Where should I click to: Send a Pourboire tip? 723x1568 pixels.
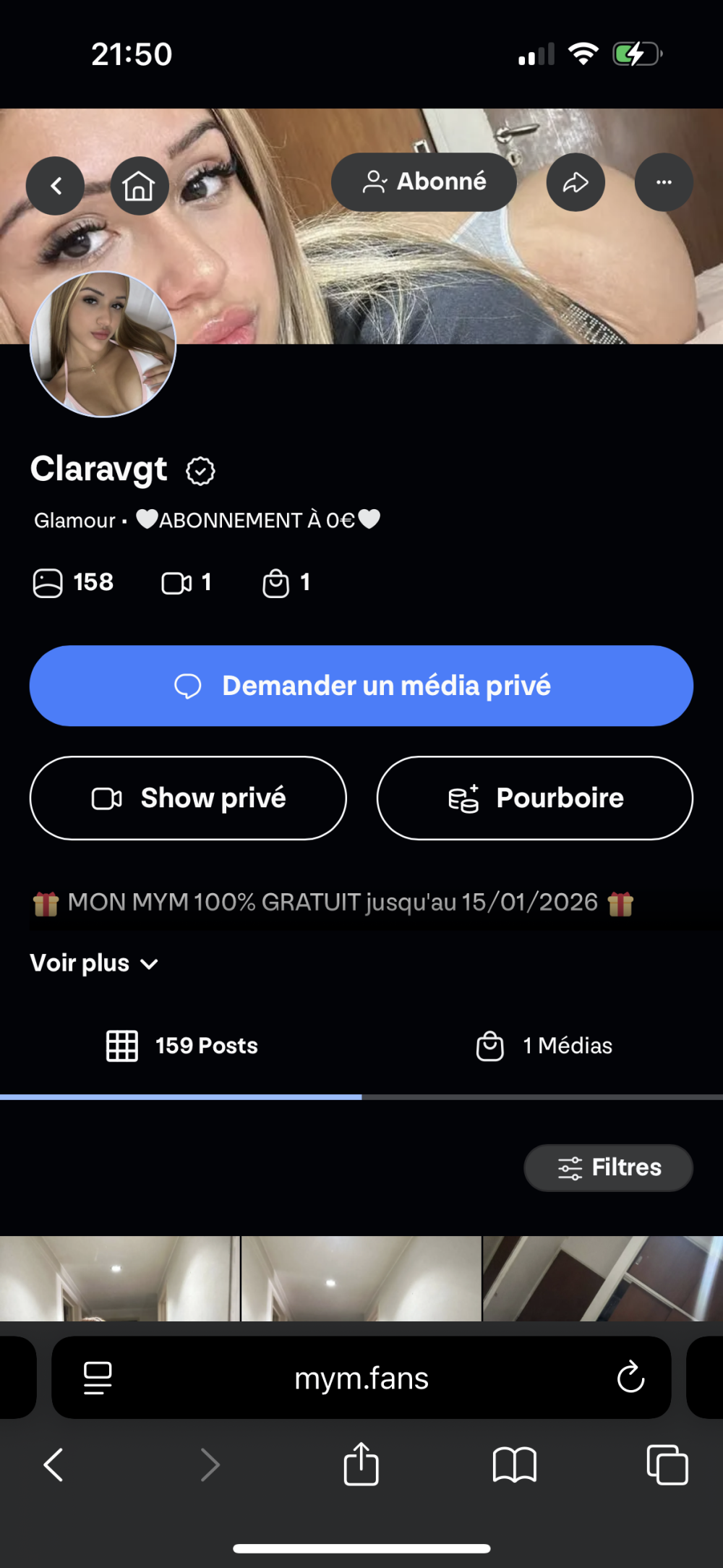(535, 798)
